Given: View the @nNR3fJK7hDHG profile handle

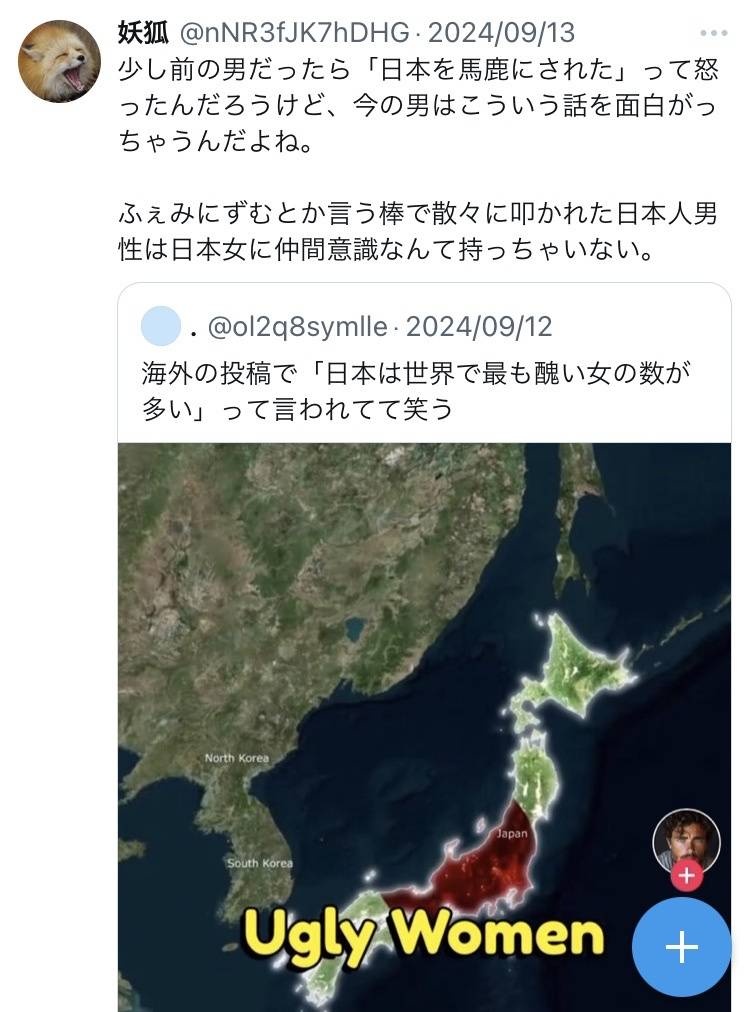Looking at the screenshot, I should pyautogui.click(x=293, y=32).
